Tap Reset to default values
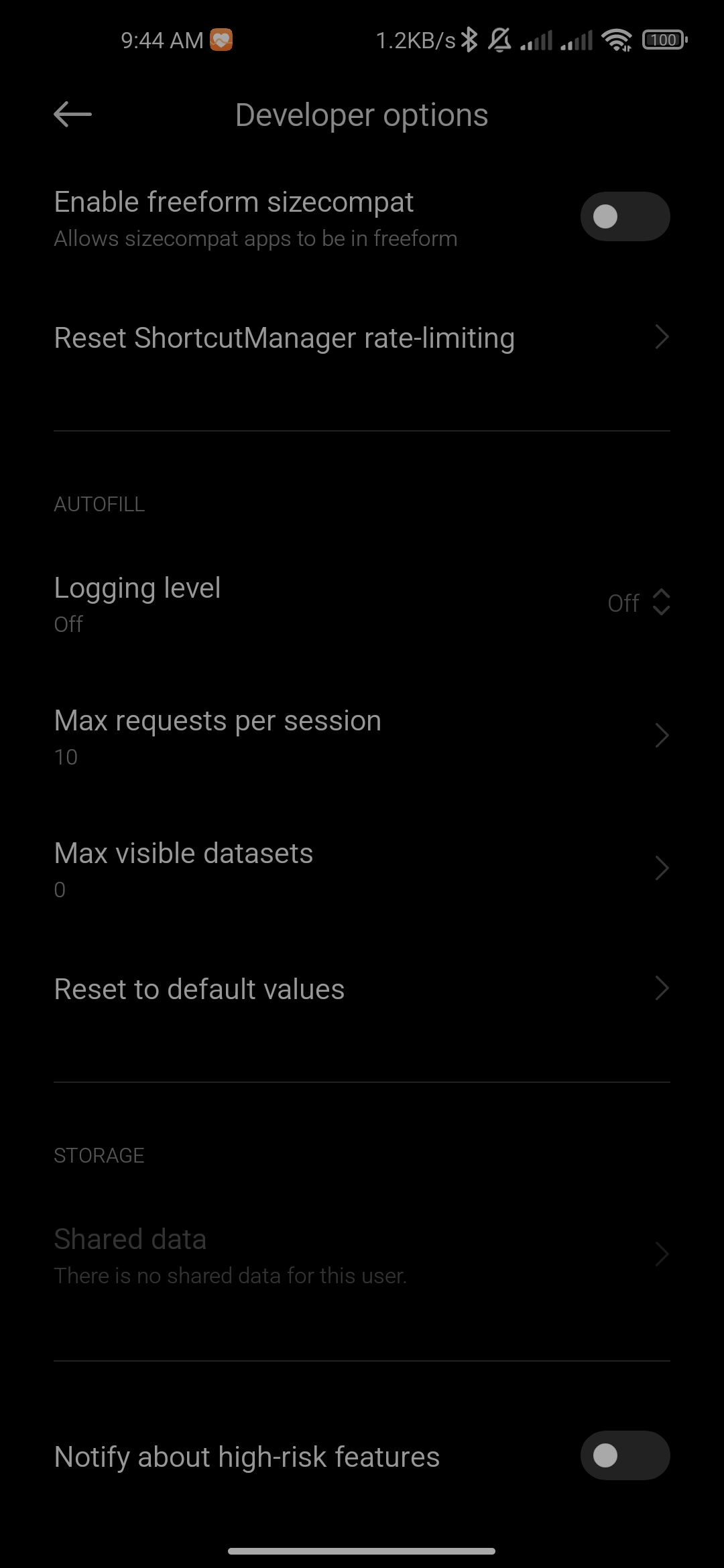 click(x=362, y=989)
